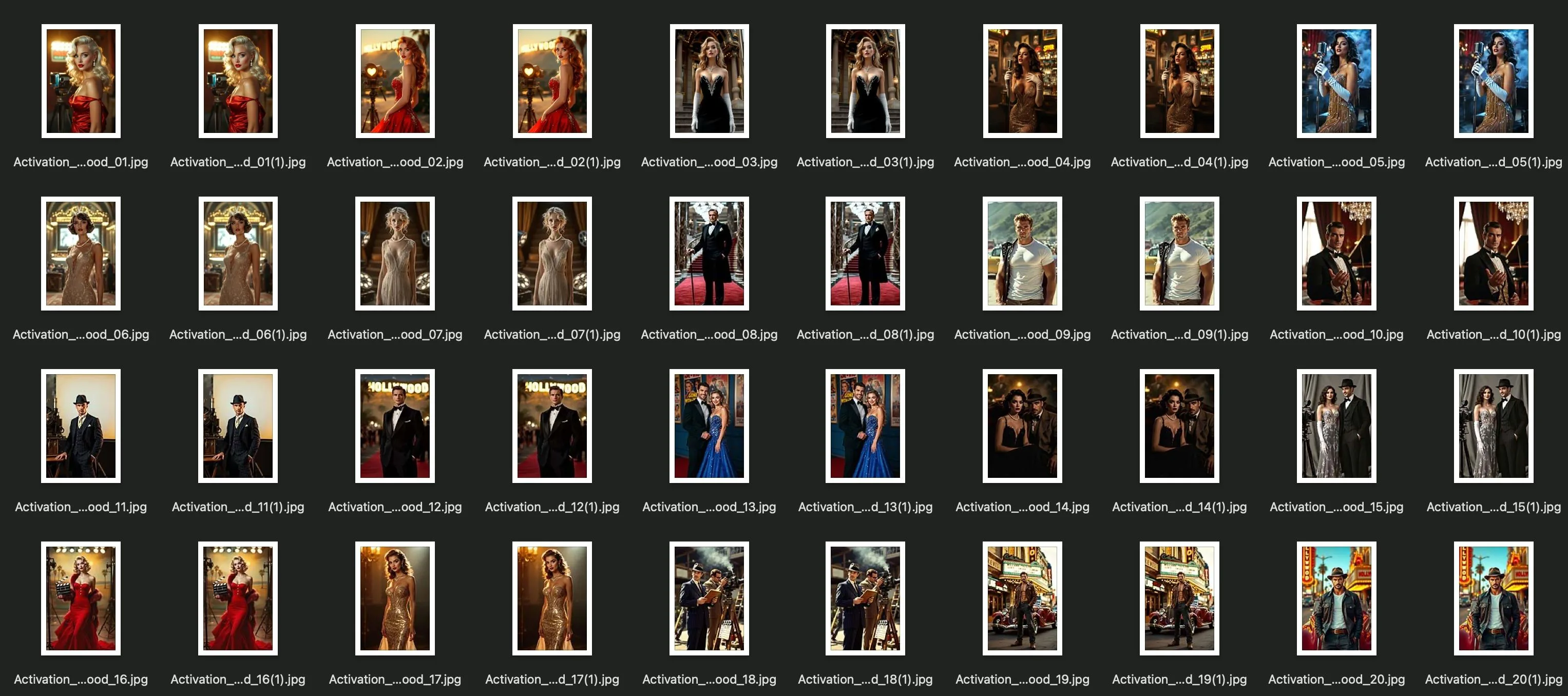Open Activation_...ood_11.jpg image
Viewport: 1568px width, 696px height.
pos(80,426)
